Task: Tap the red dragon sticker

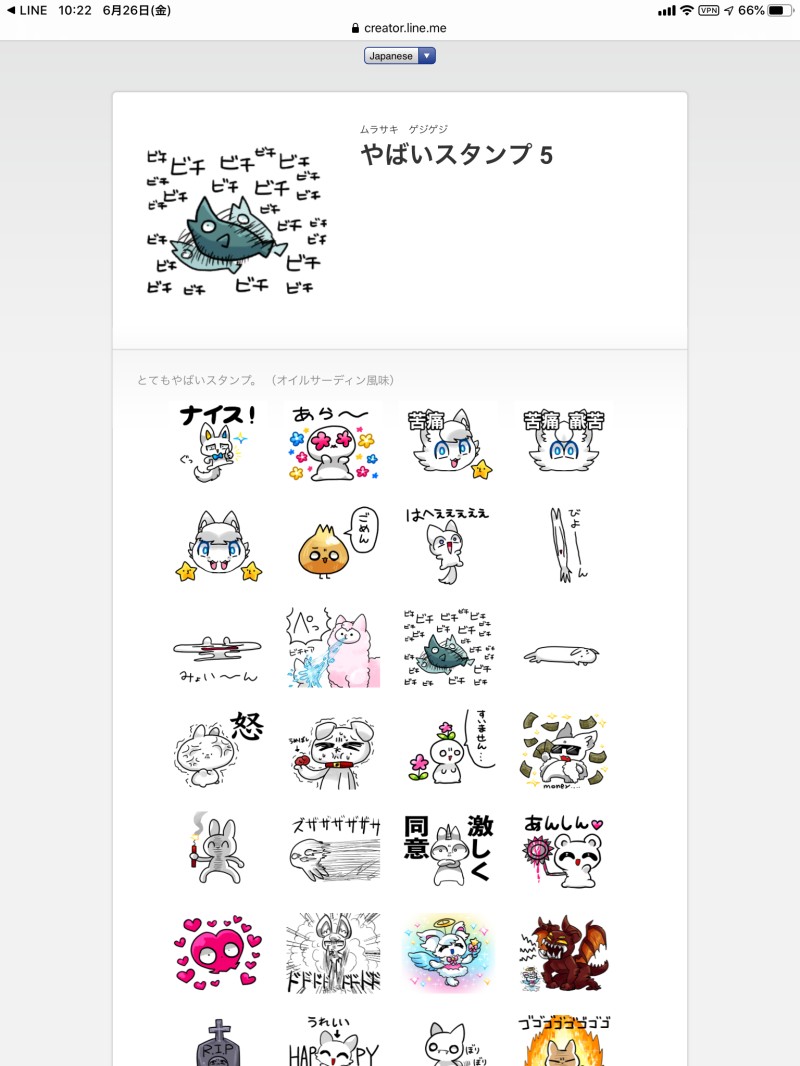Action: click(x=563, y=950)
